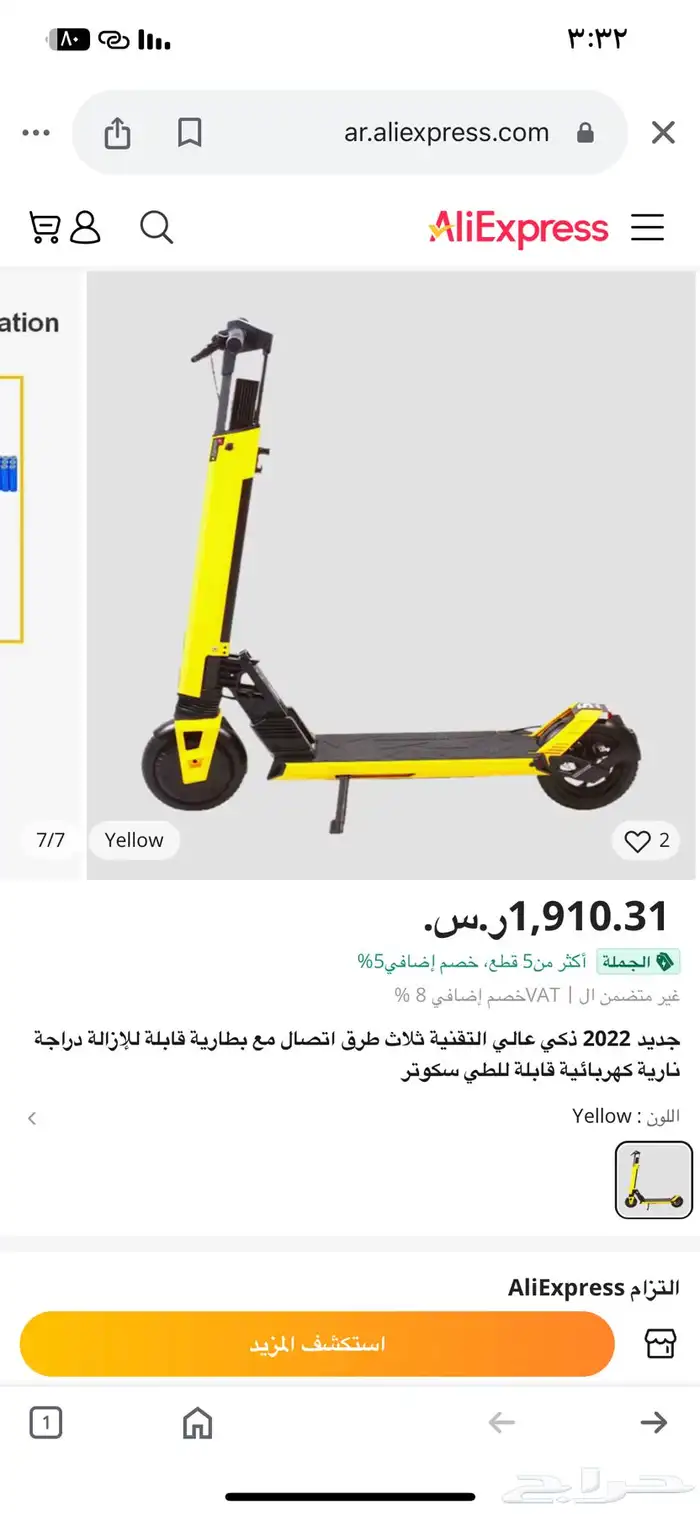Bookmark this page
The height and width of the screenshot is (1514, 700).
click(189, 133)
